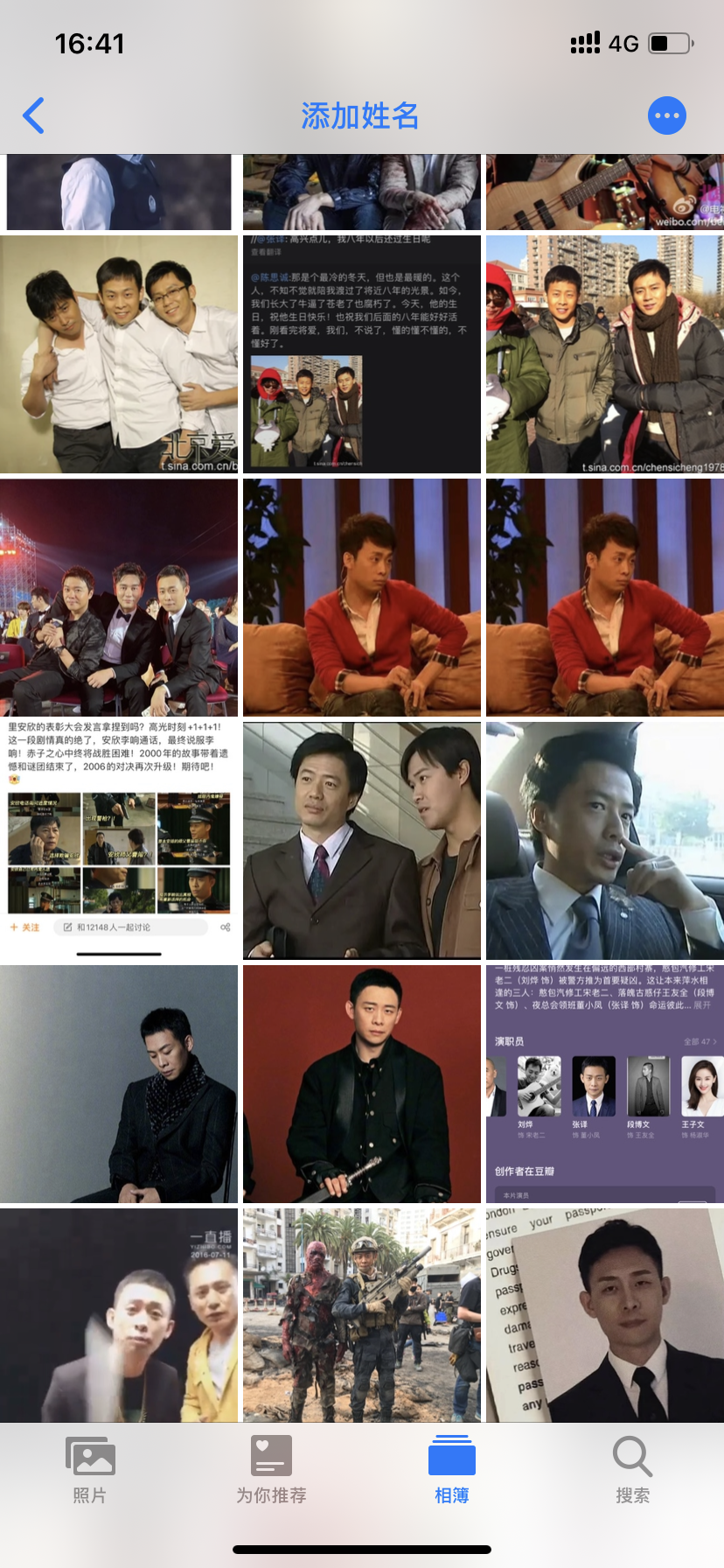This screenshot has width=724, height=1568.
Task: Tap 添加姓名 to name this person
Action: click(x=360, y=115)
